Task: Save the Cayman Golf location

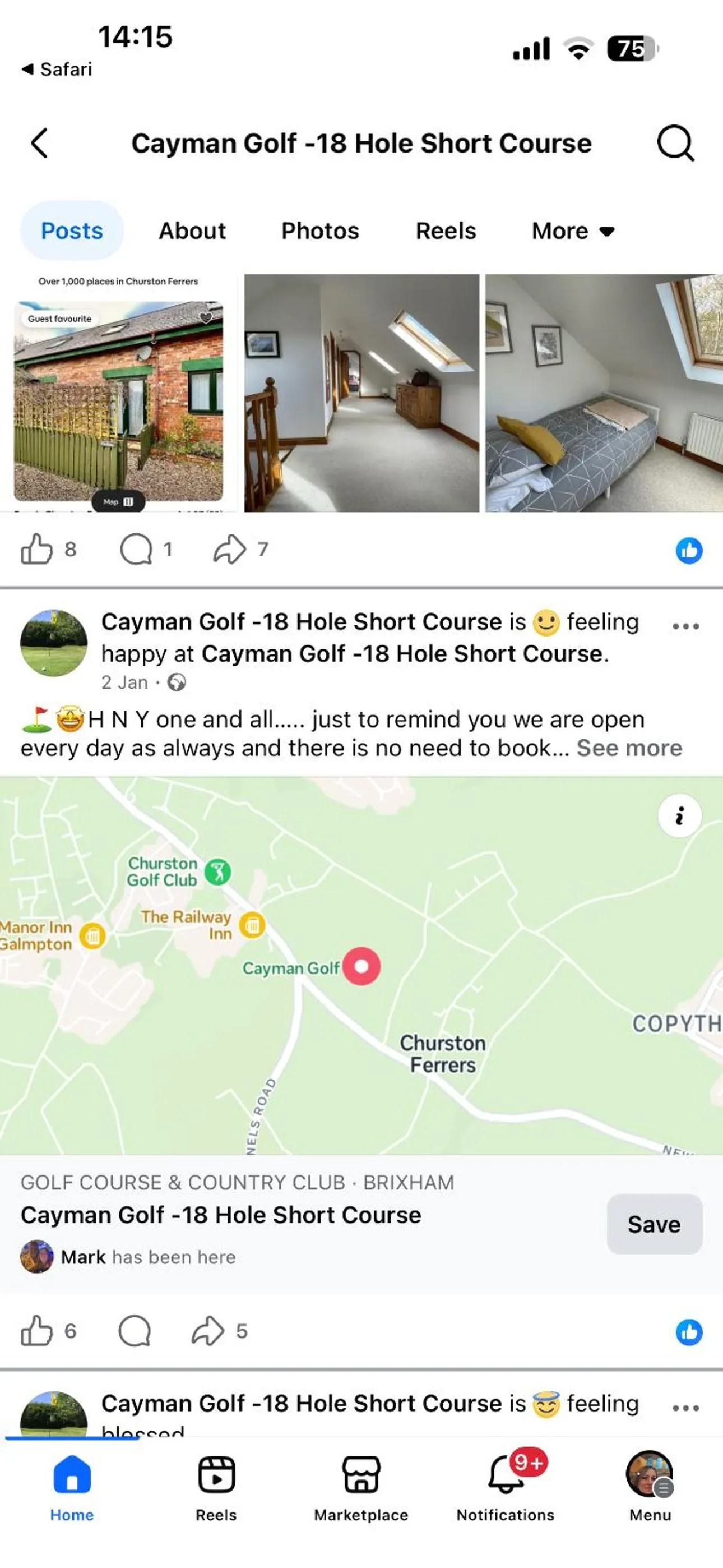Action: pos(654,1224)
